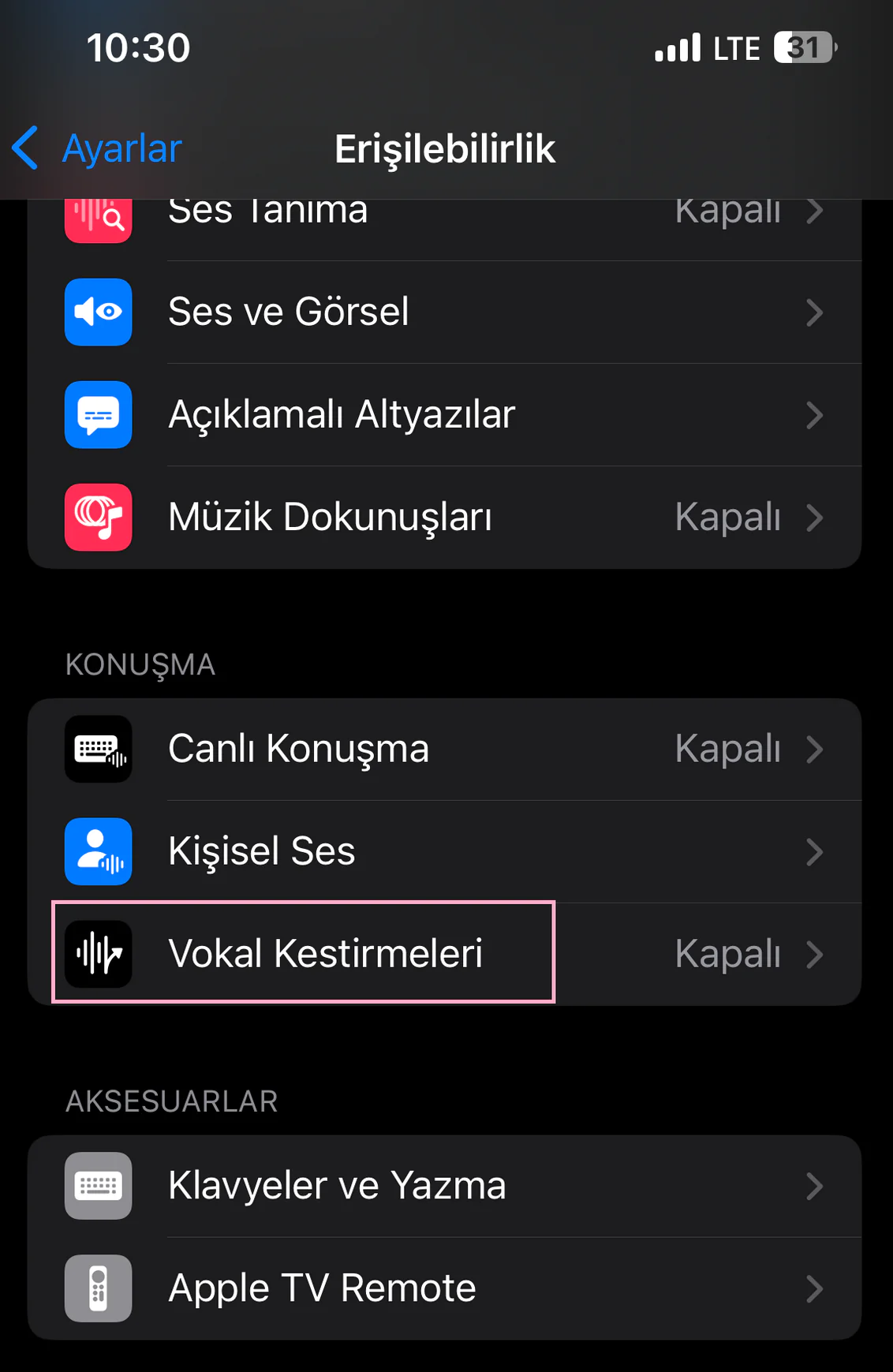
Task: Go back to Ayarlar
Action: click(x=95, y=148)
